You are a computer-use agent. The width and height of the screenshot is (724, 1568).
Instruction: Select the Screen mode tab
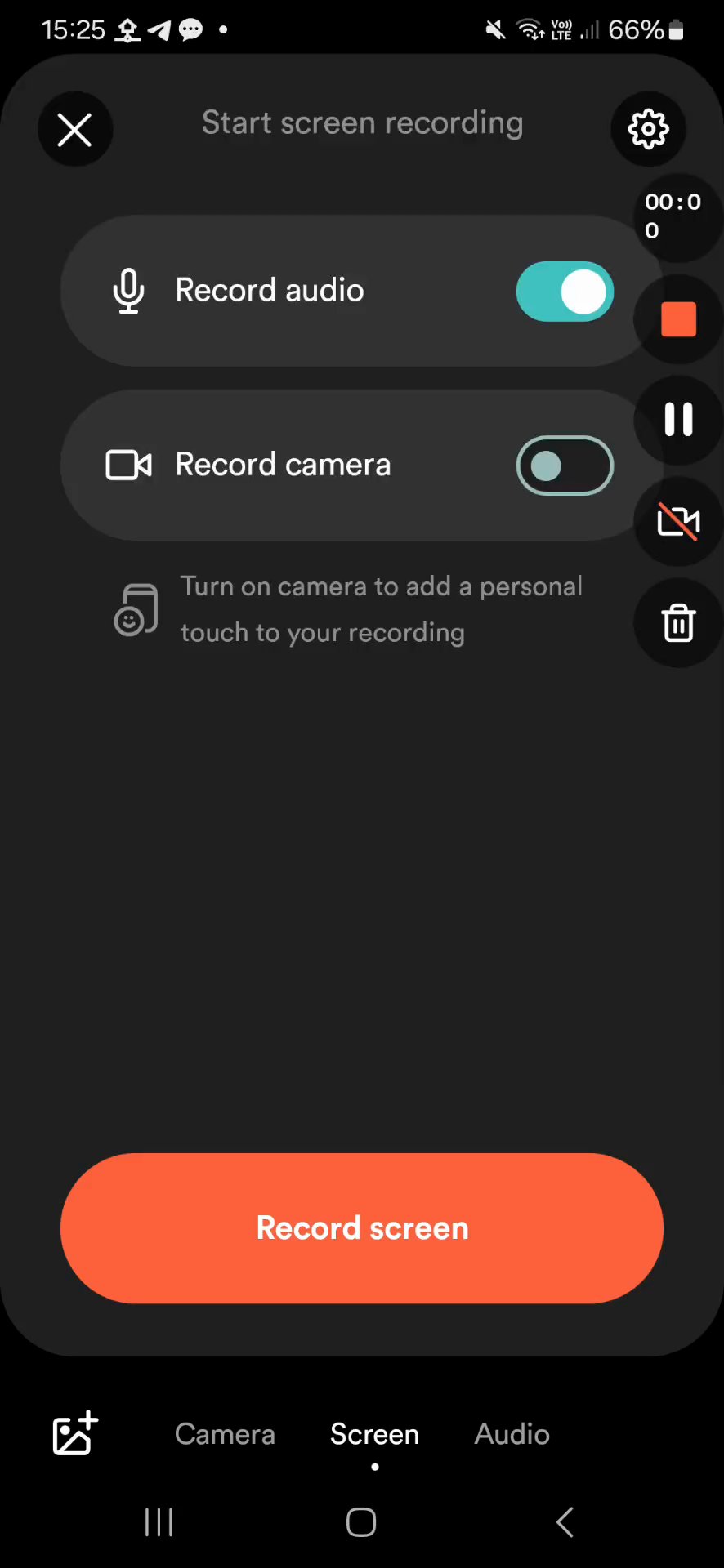(x=374, y=1435)
